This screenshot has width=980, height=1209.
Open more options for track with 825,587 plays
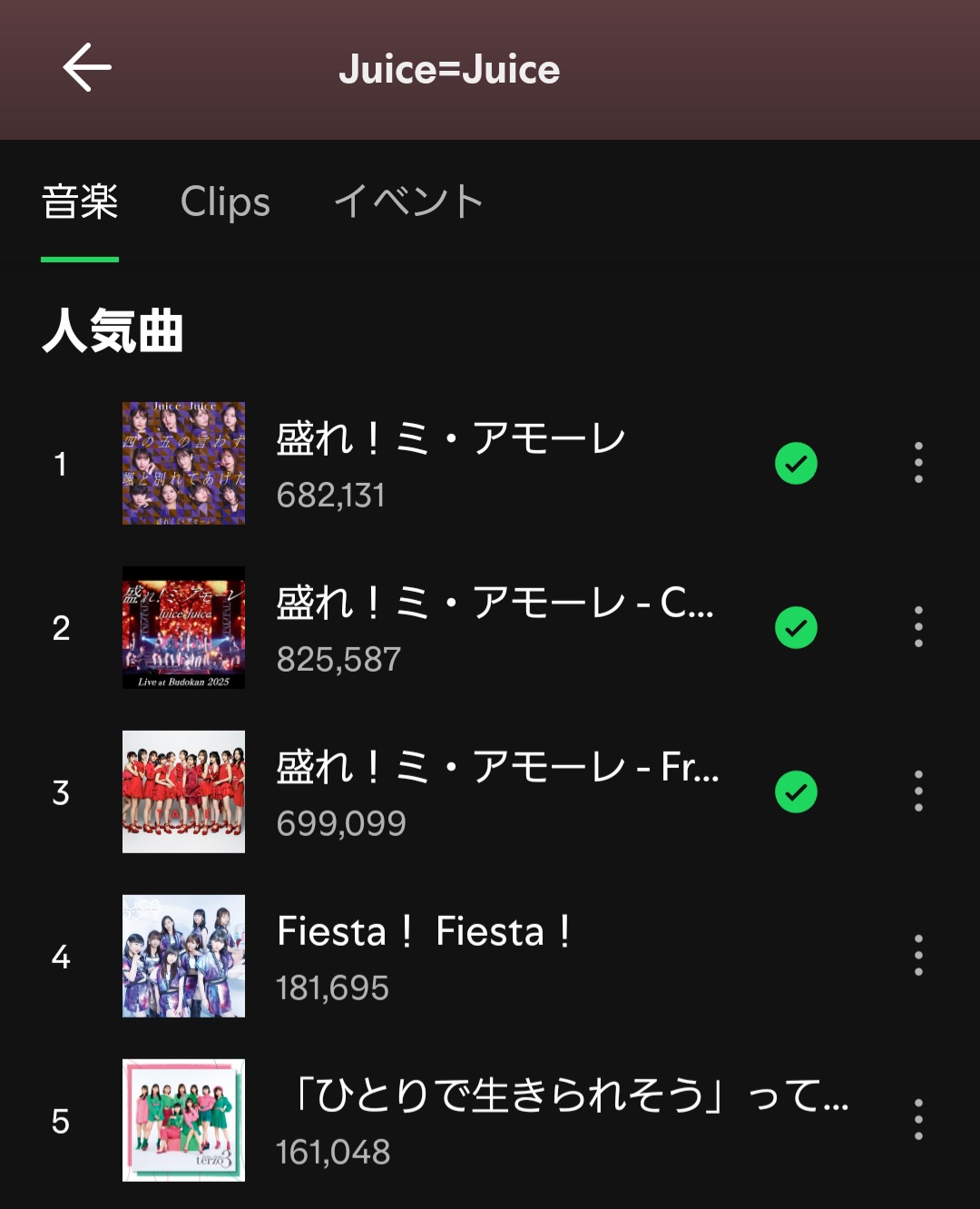point(918,627)
